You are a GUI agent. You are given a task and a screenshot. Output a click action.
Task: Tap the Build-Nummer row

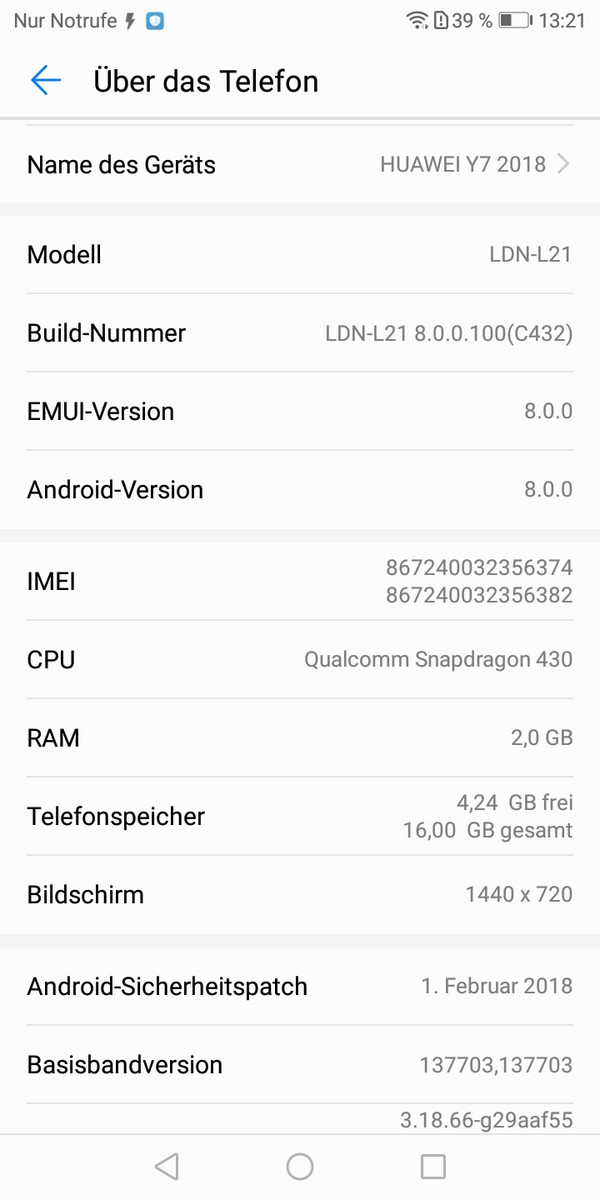pos(300,333)
